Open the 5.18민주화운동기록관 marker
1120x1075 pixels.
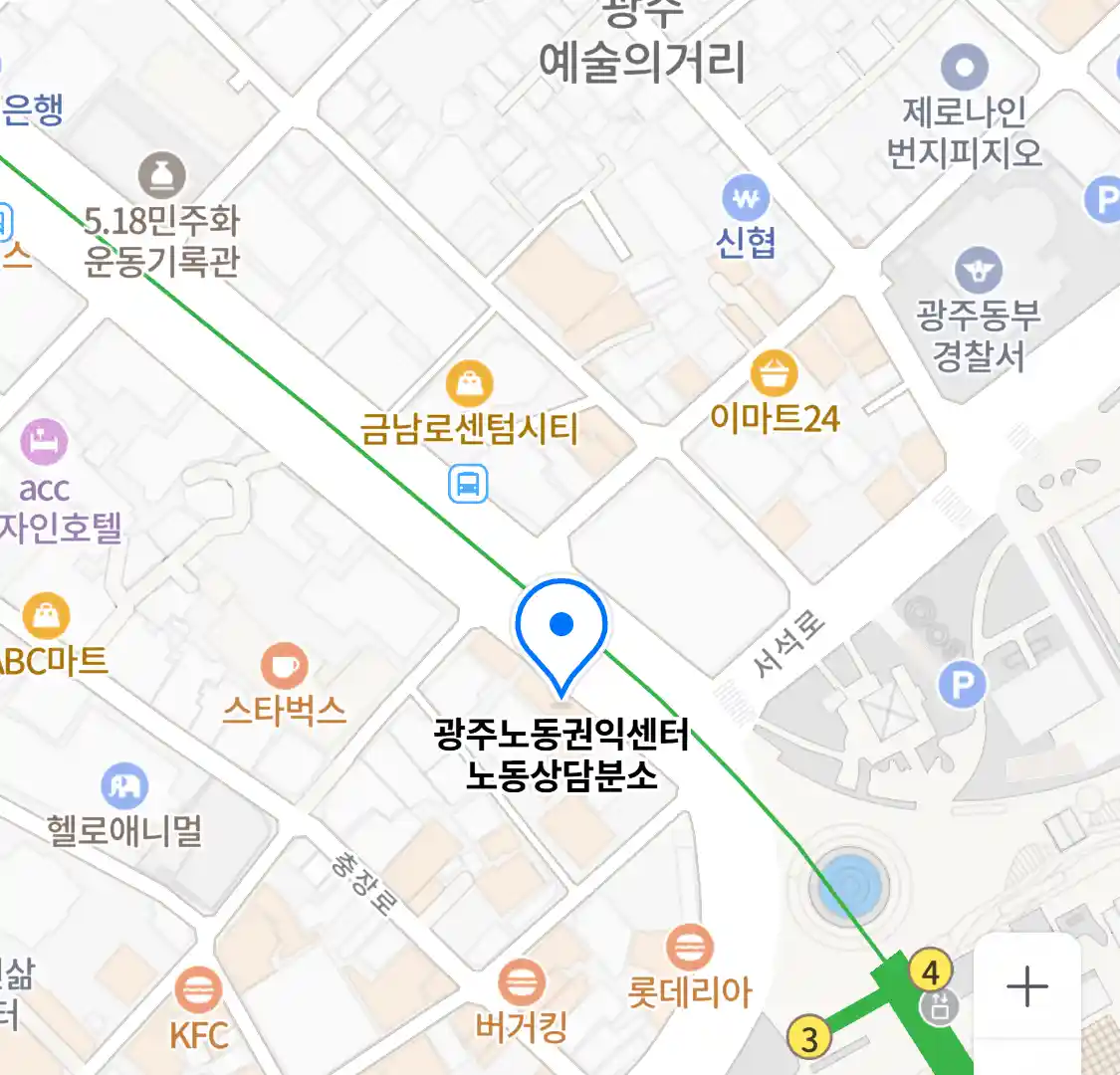click(161, 176)
